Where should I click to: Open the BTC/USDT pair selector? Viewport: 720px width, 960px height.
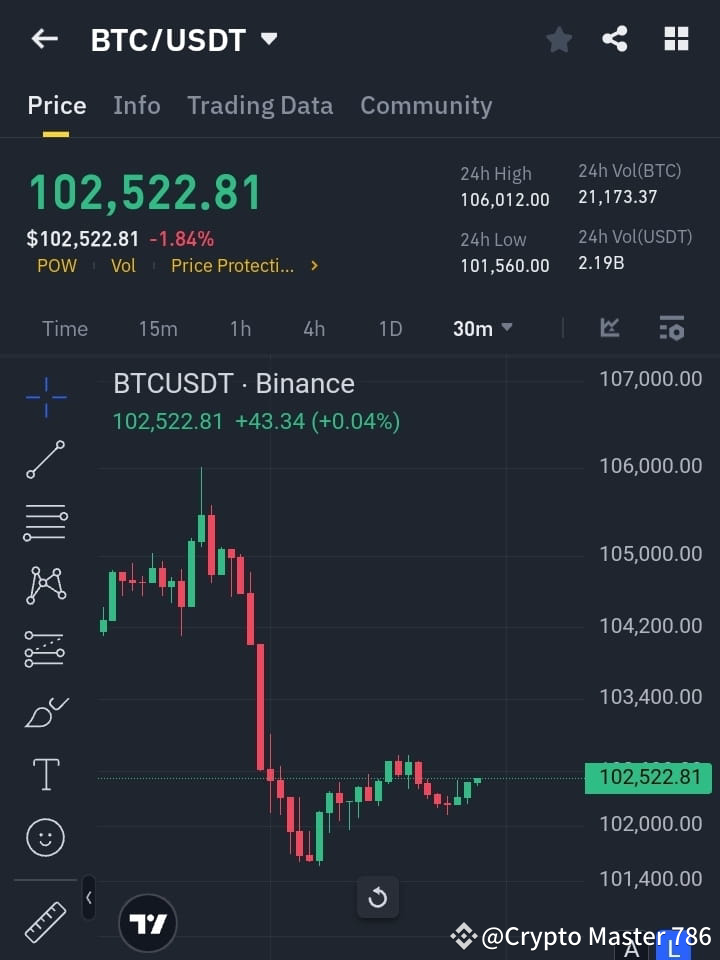pos(184,40)
